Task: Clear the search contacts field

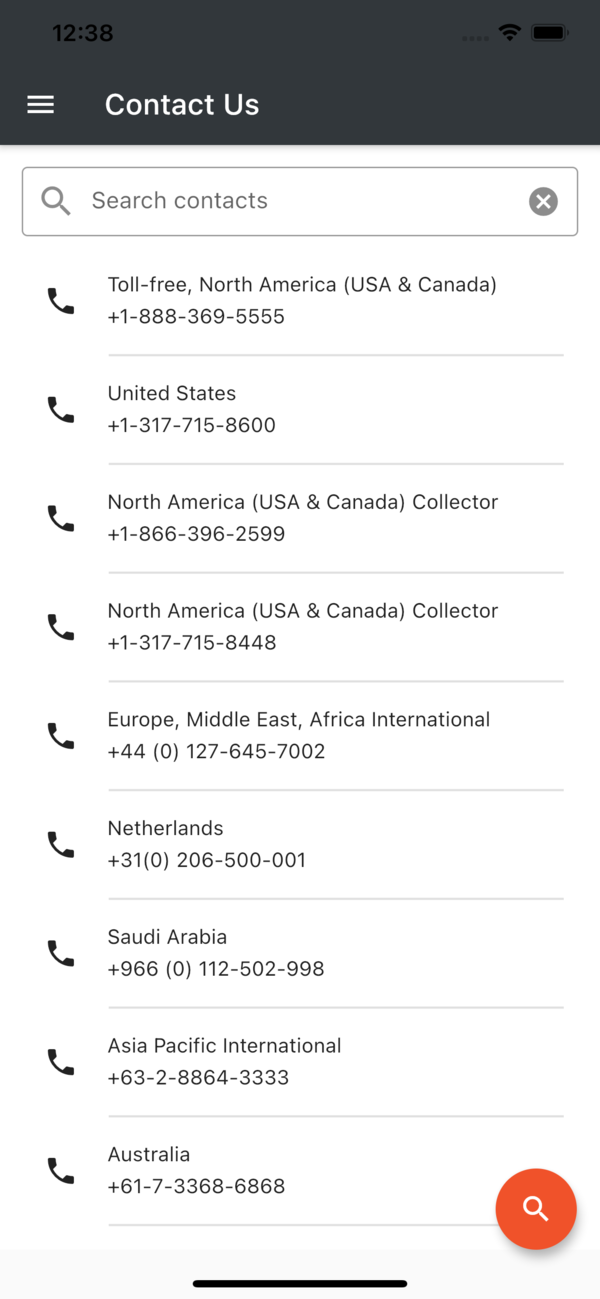Action: 543,202
